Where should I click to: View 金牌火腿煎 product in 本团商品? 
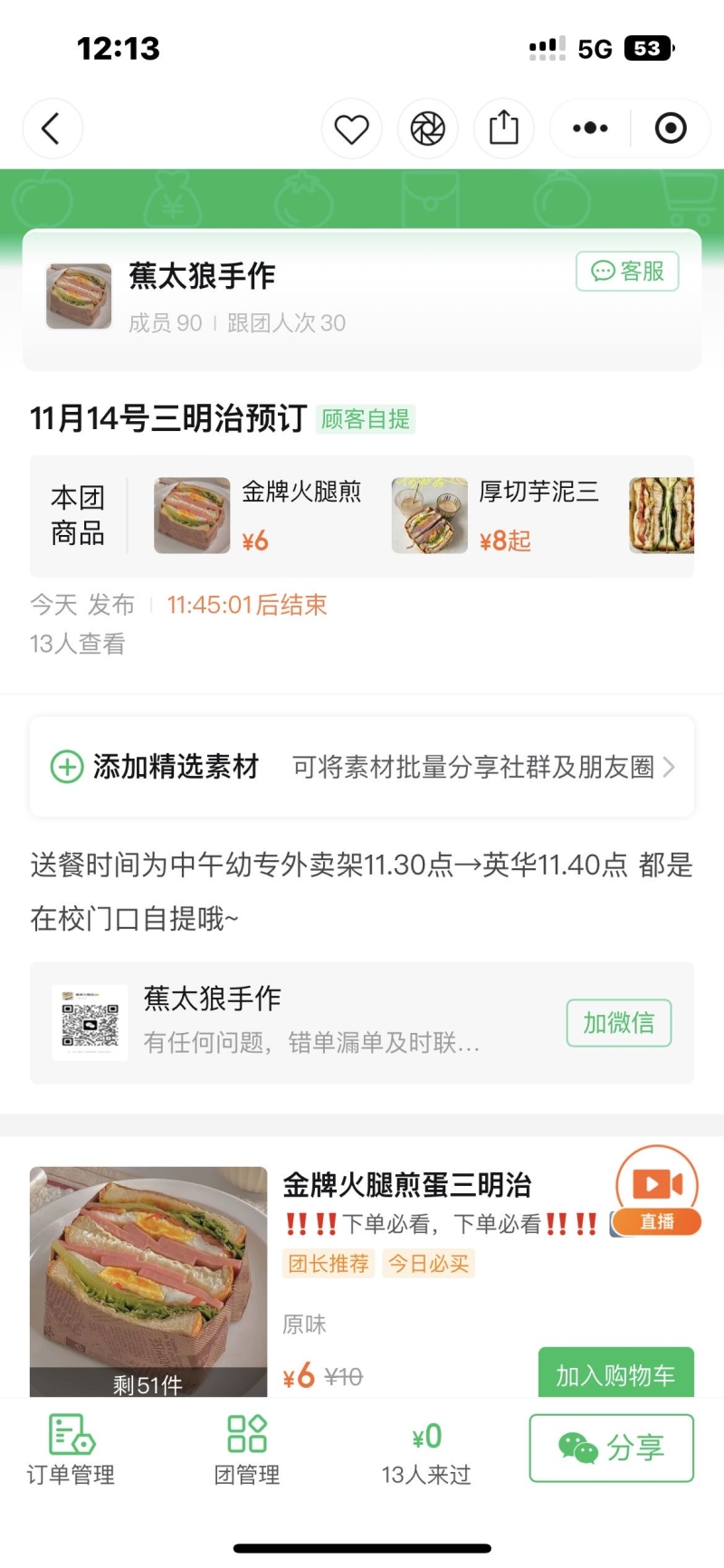[258, 516]
